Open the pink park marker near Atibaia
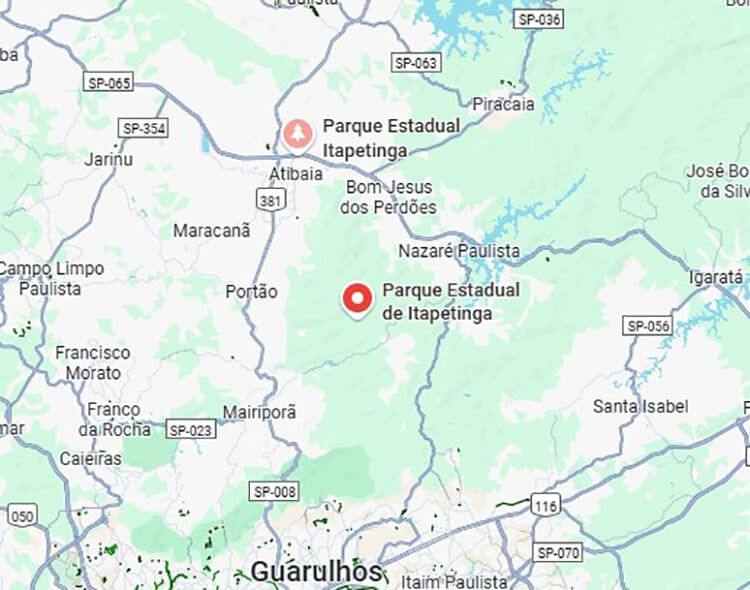The image size is (750, 590). click(x=297, y=134)
